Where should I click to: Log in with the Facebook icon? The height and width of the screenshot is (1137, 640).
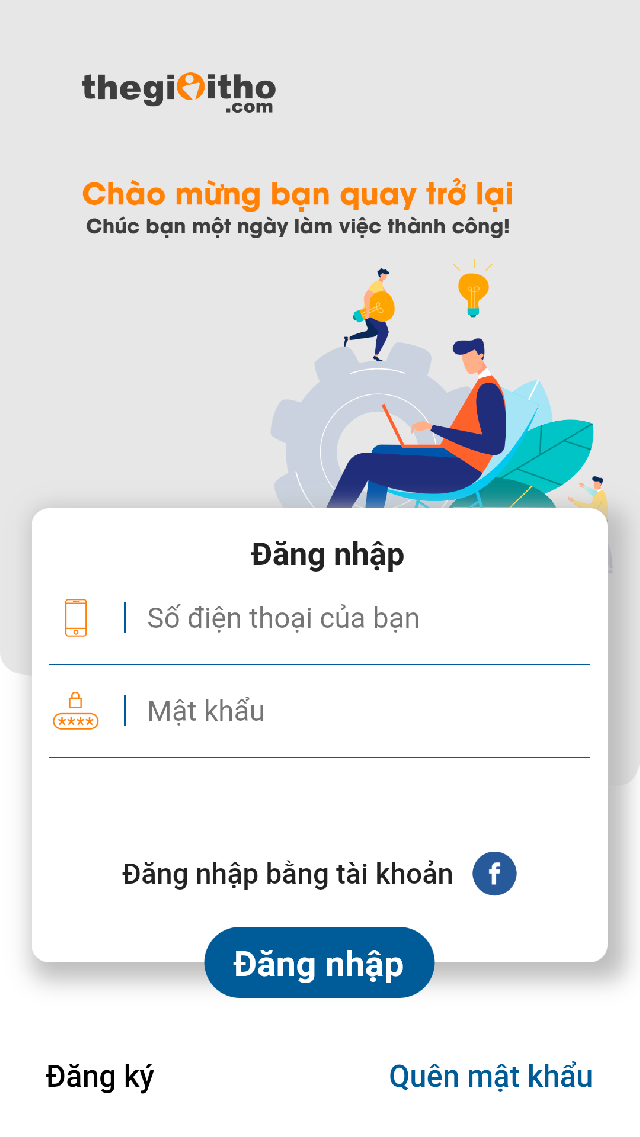tap(494, 874)
